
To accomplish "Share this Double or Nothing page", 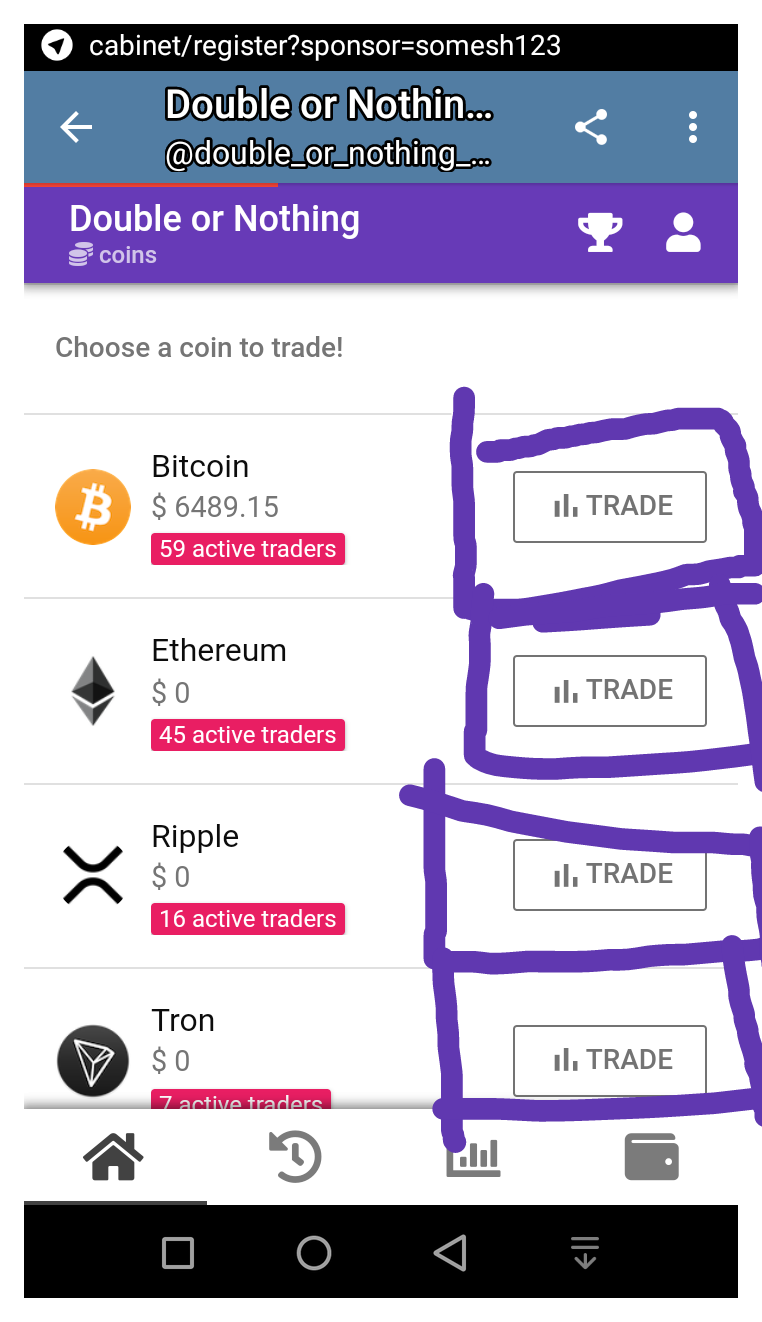I will point(591,127).
